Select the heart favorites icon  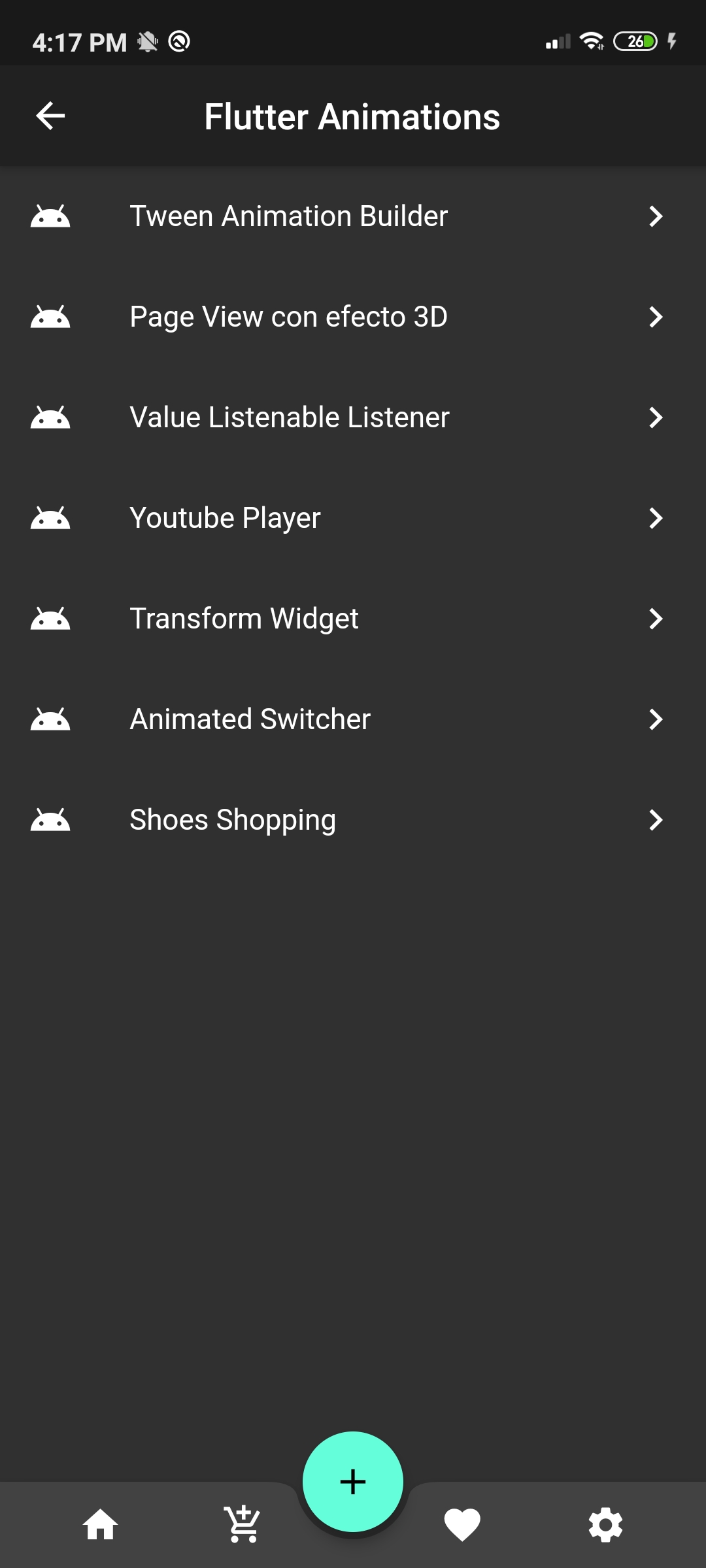tap(463, 1525)
